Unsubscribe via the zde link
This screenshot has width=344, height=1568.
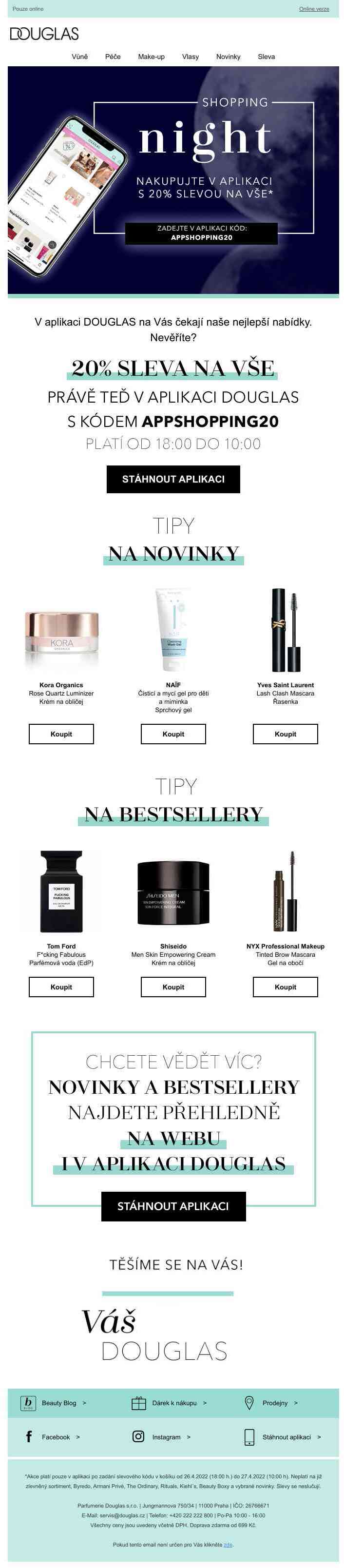[x=228, y=1544]
